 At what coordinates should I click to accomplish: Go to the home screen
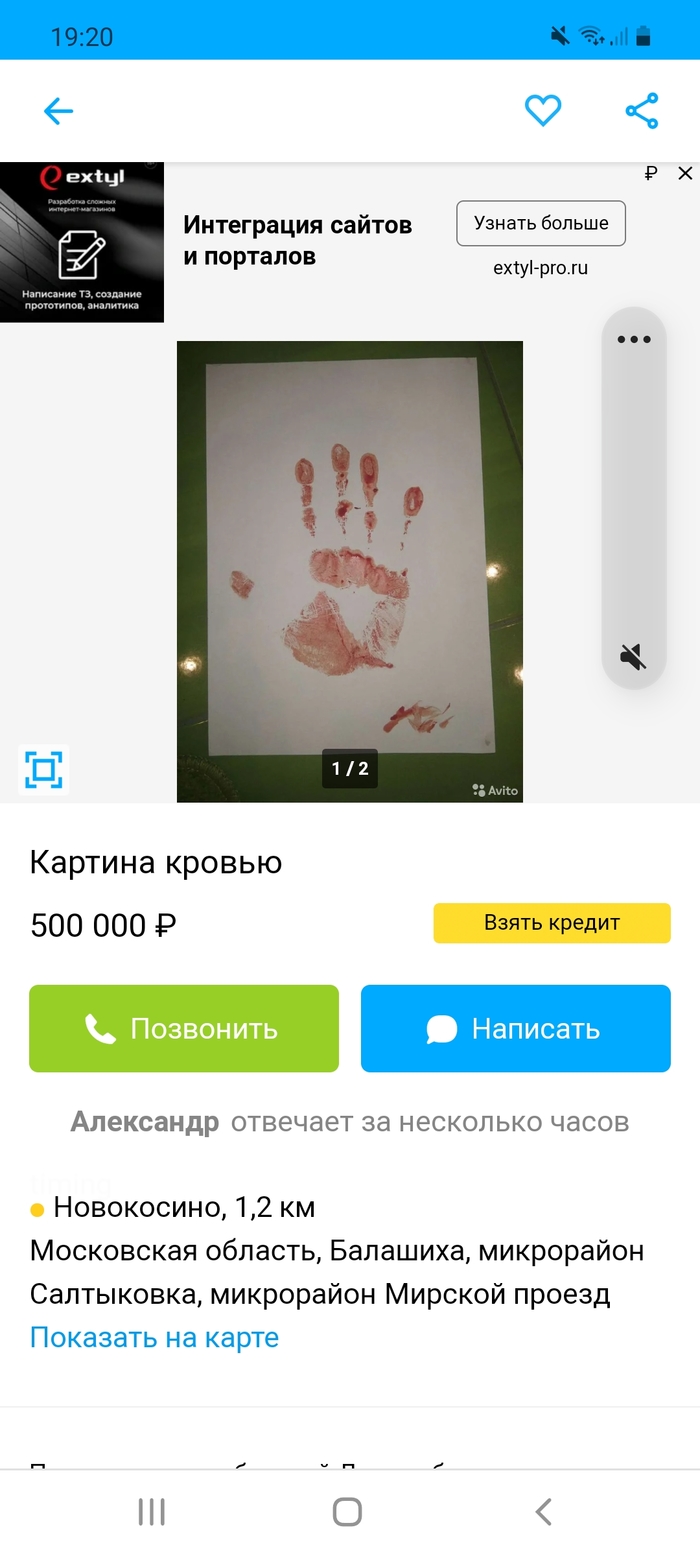(x=347, y=1511)
